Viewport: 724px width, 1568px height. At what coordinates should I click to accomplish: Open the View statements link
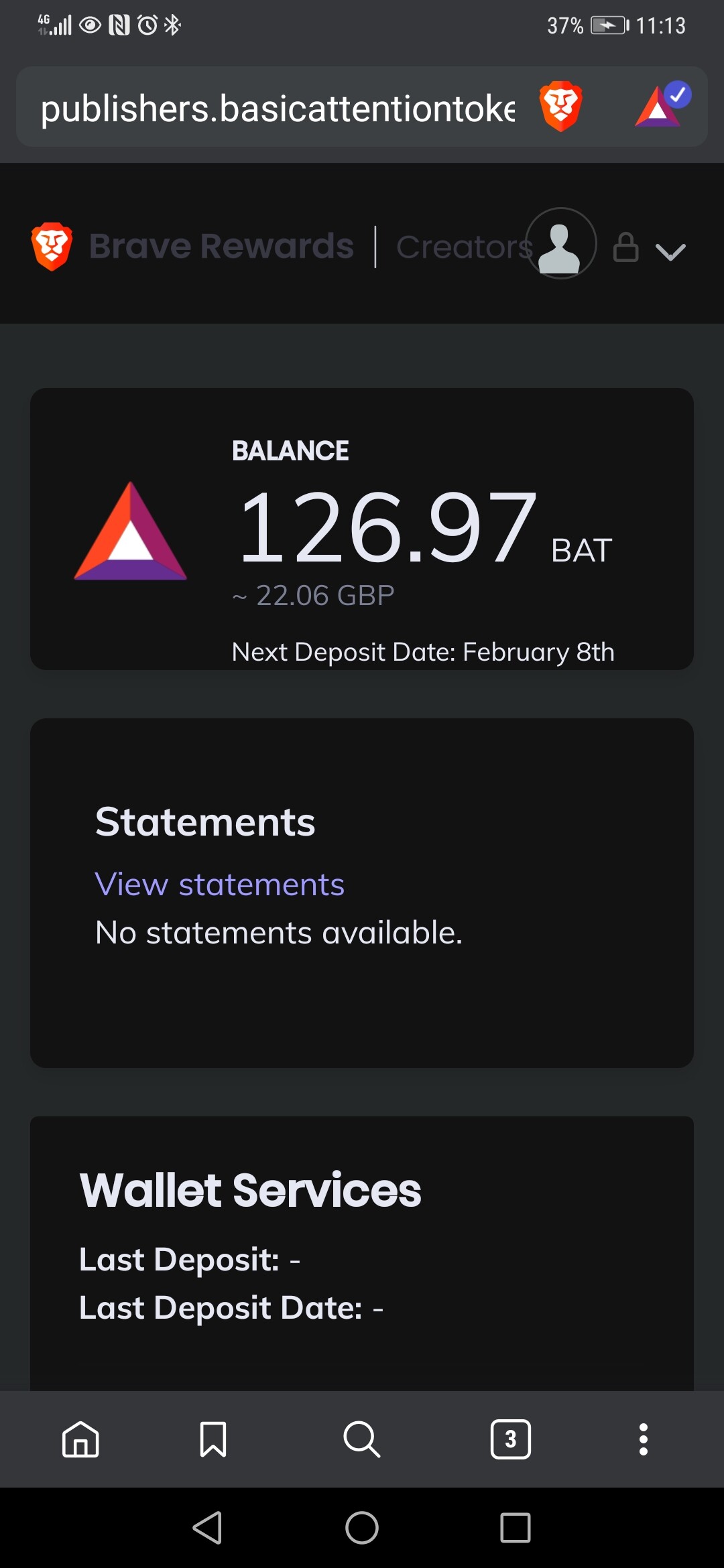(x=219, y=885)
